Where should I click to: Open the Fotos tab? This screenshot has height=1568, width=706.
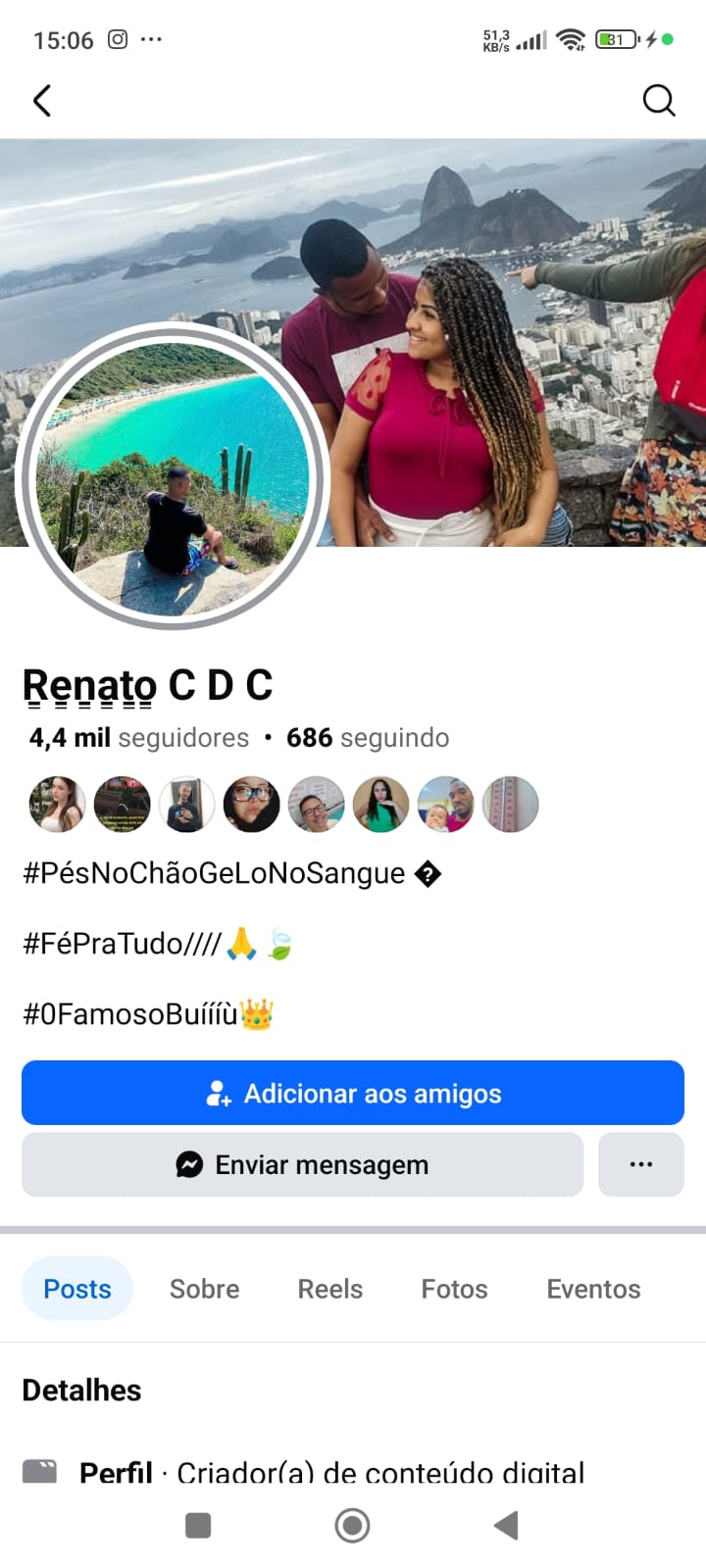click(454, 1289)
